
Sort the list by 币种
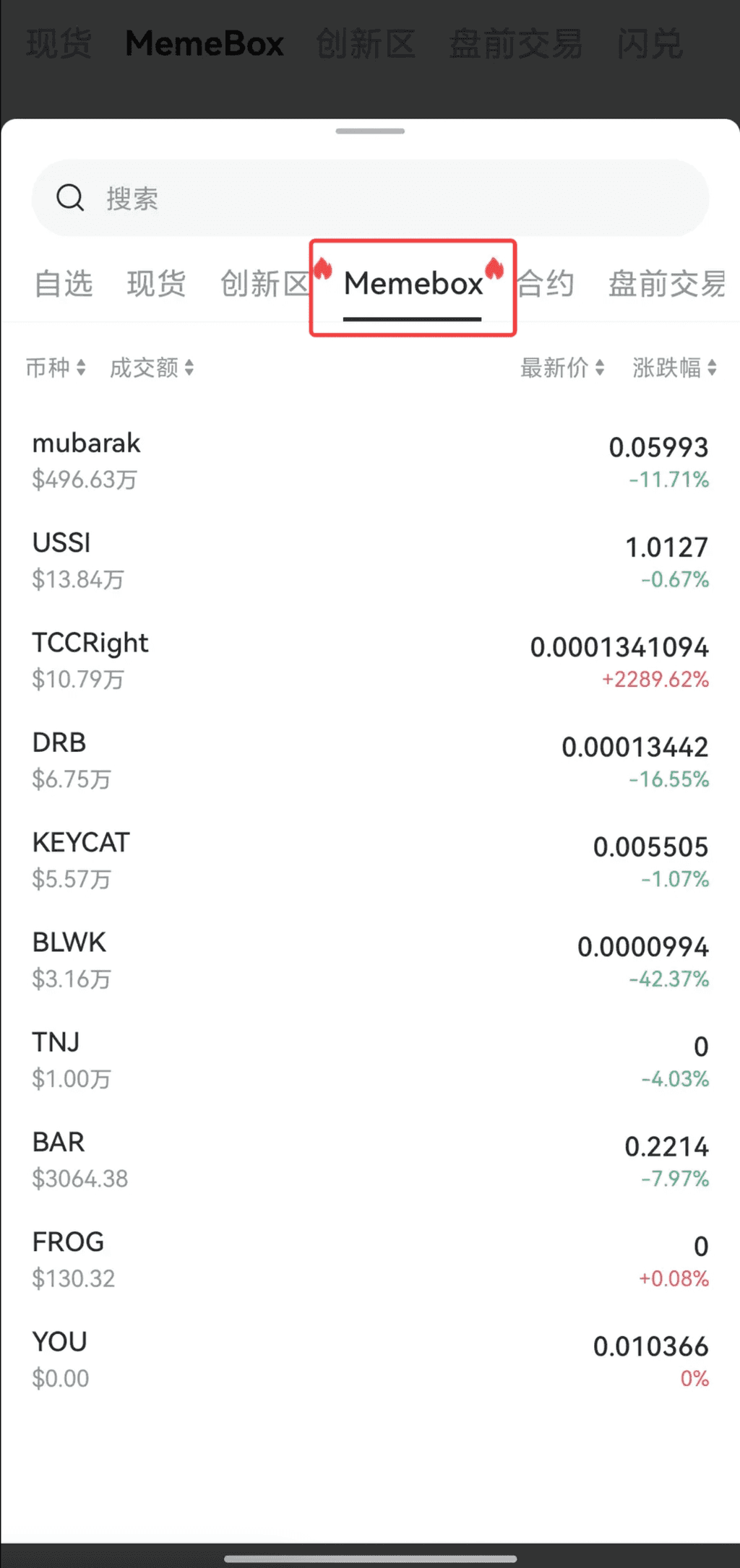tap(56, 368)
